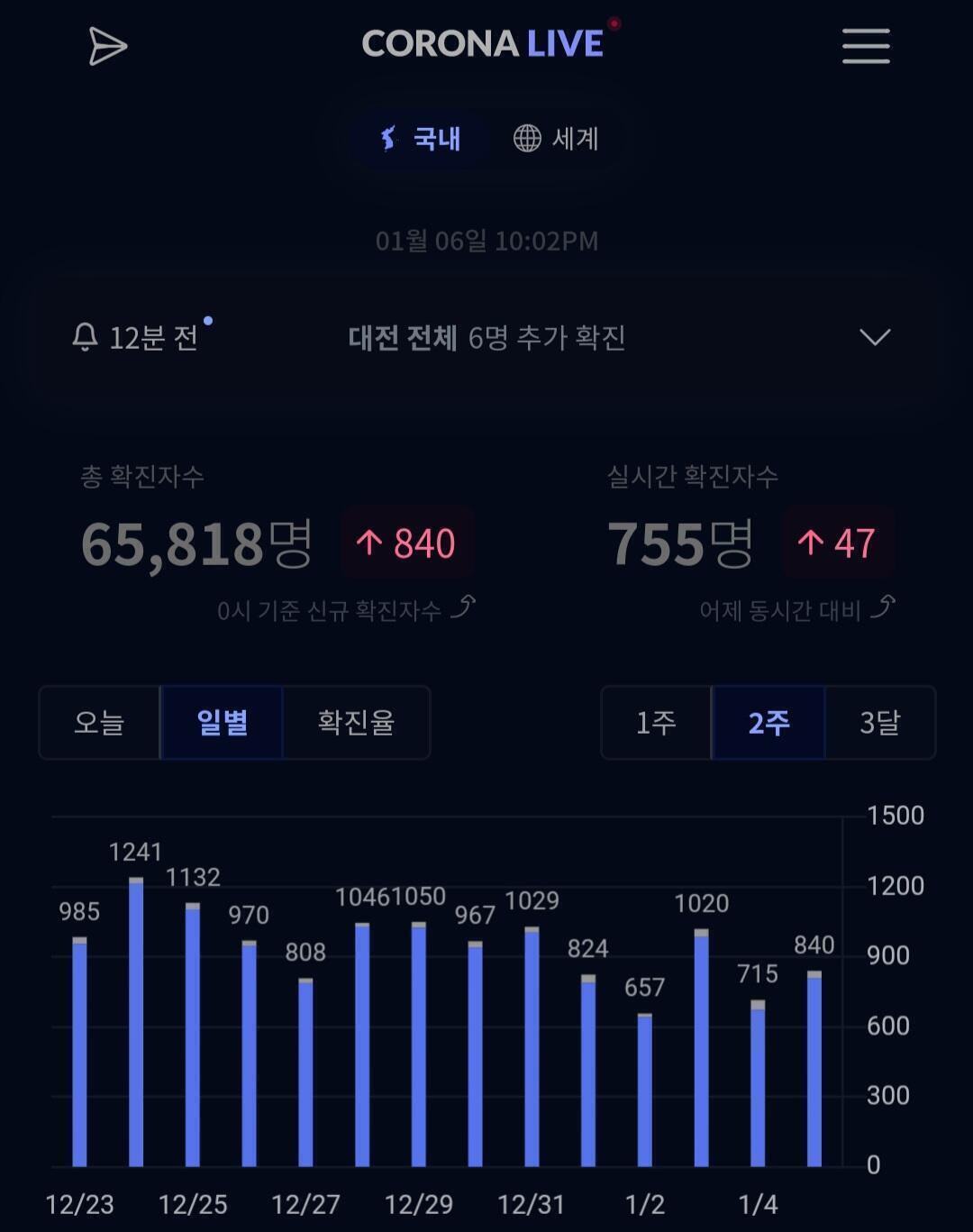This screenshot has height=1232, width=973.
Task: Select the 일별 chart tab
Action: point(222,723)
